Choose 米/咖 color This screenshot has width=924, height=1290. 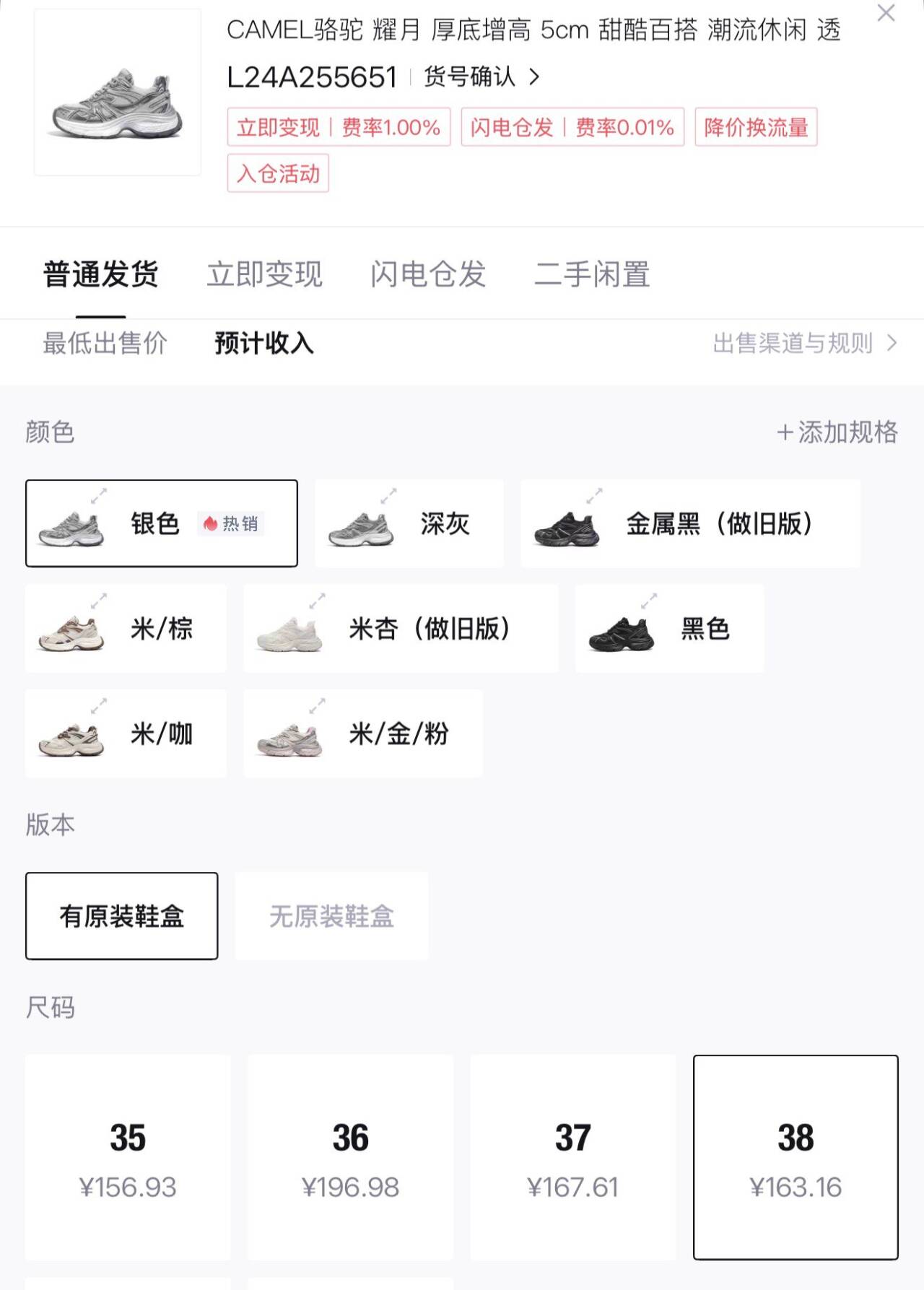coord(126,733)
